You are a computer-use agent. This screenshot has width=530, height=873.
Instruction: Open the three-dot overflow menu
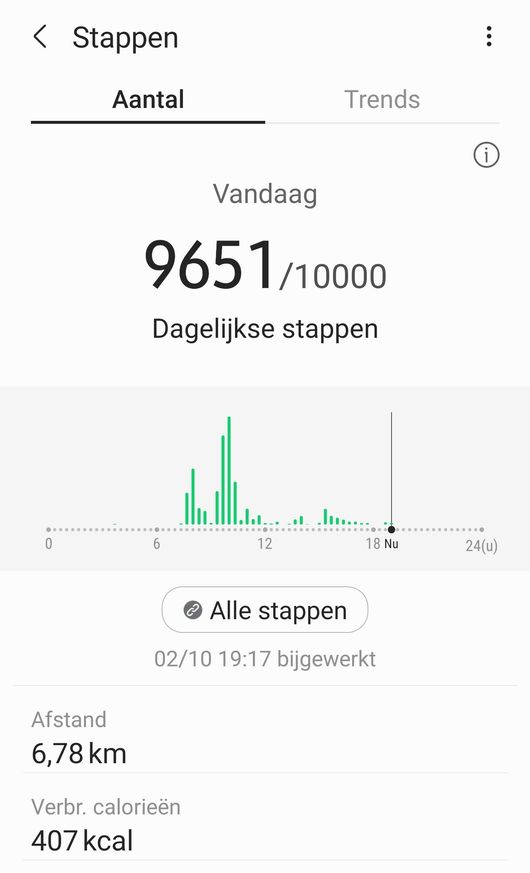pos(489,37)
